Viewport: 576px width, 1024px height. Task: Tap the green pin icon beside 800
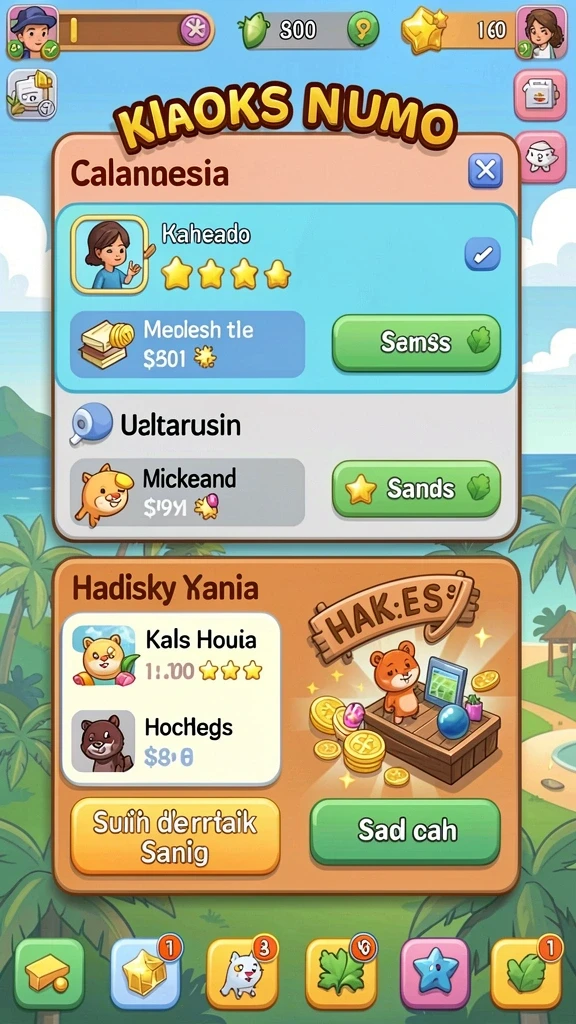pos(363,30)
